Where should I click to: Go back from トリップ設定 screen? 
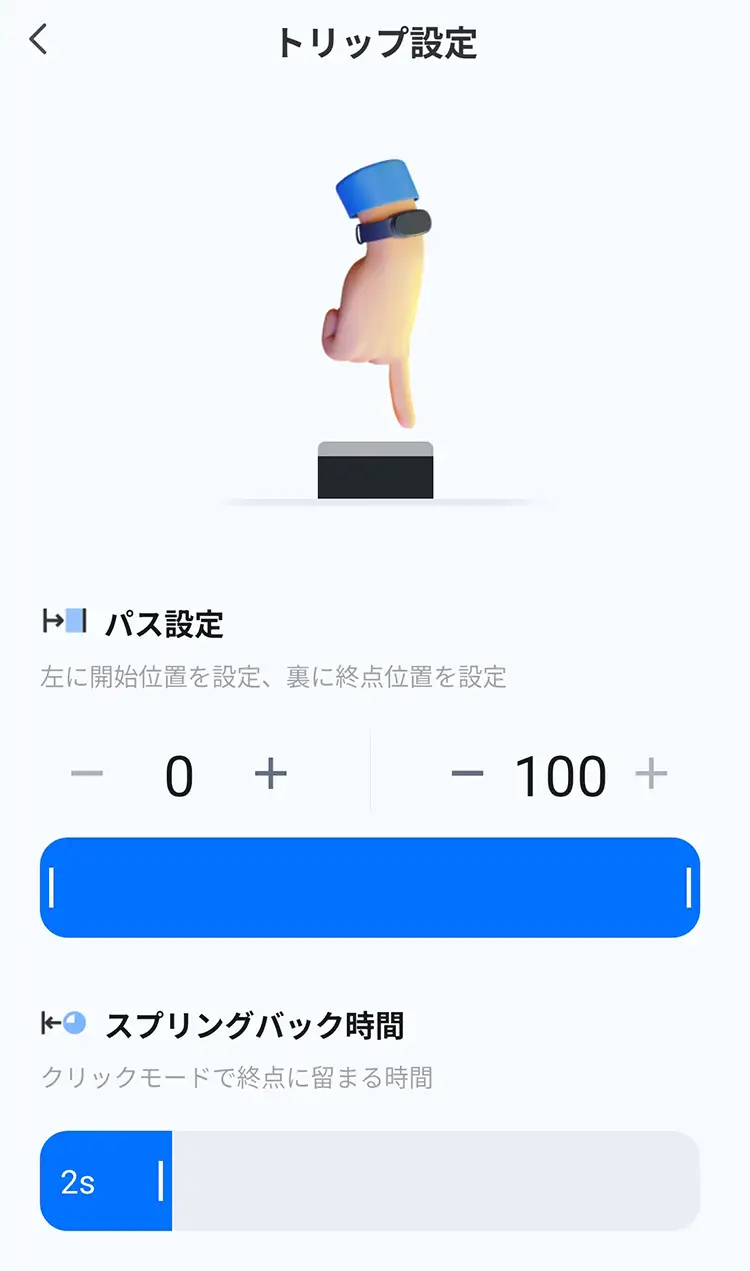click(39, 40)
